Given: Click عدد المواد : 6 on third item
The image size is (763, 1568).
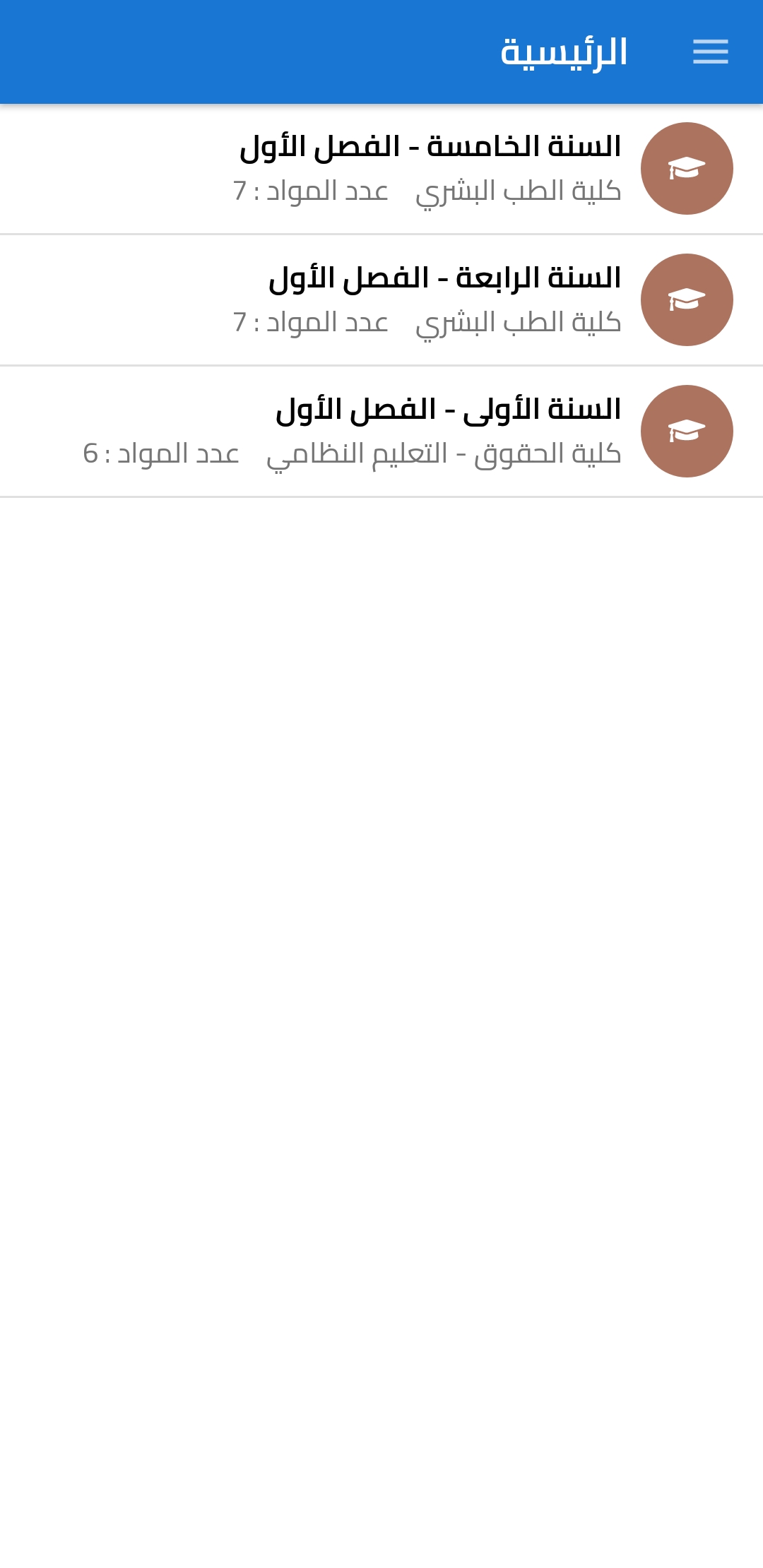Looking at the screenshot, I should (162, 454).
